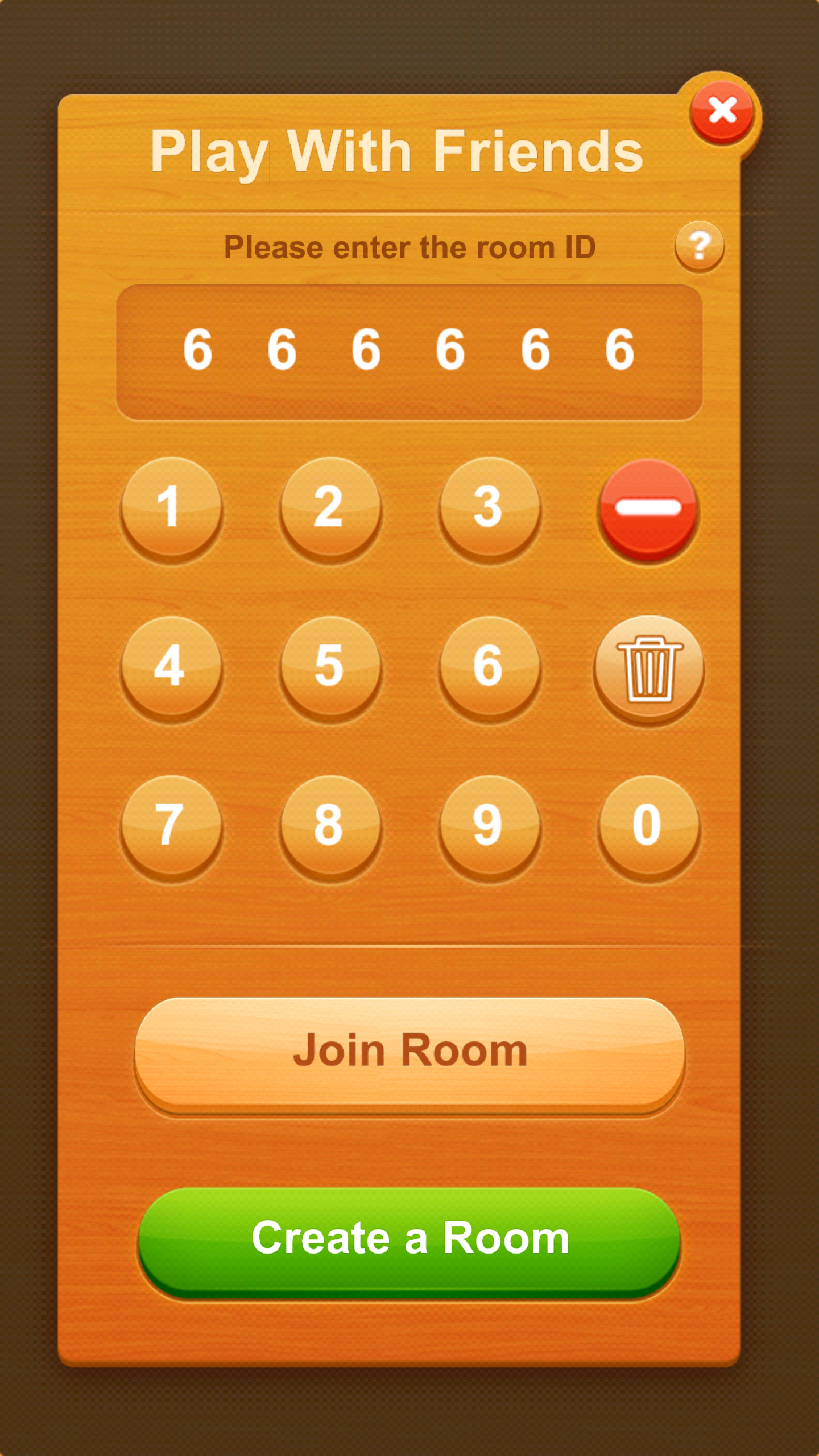Viewport: 819px width, 1456px height.
Task: Tap digit 1 on the keypad
Action: point(171,507)
